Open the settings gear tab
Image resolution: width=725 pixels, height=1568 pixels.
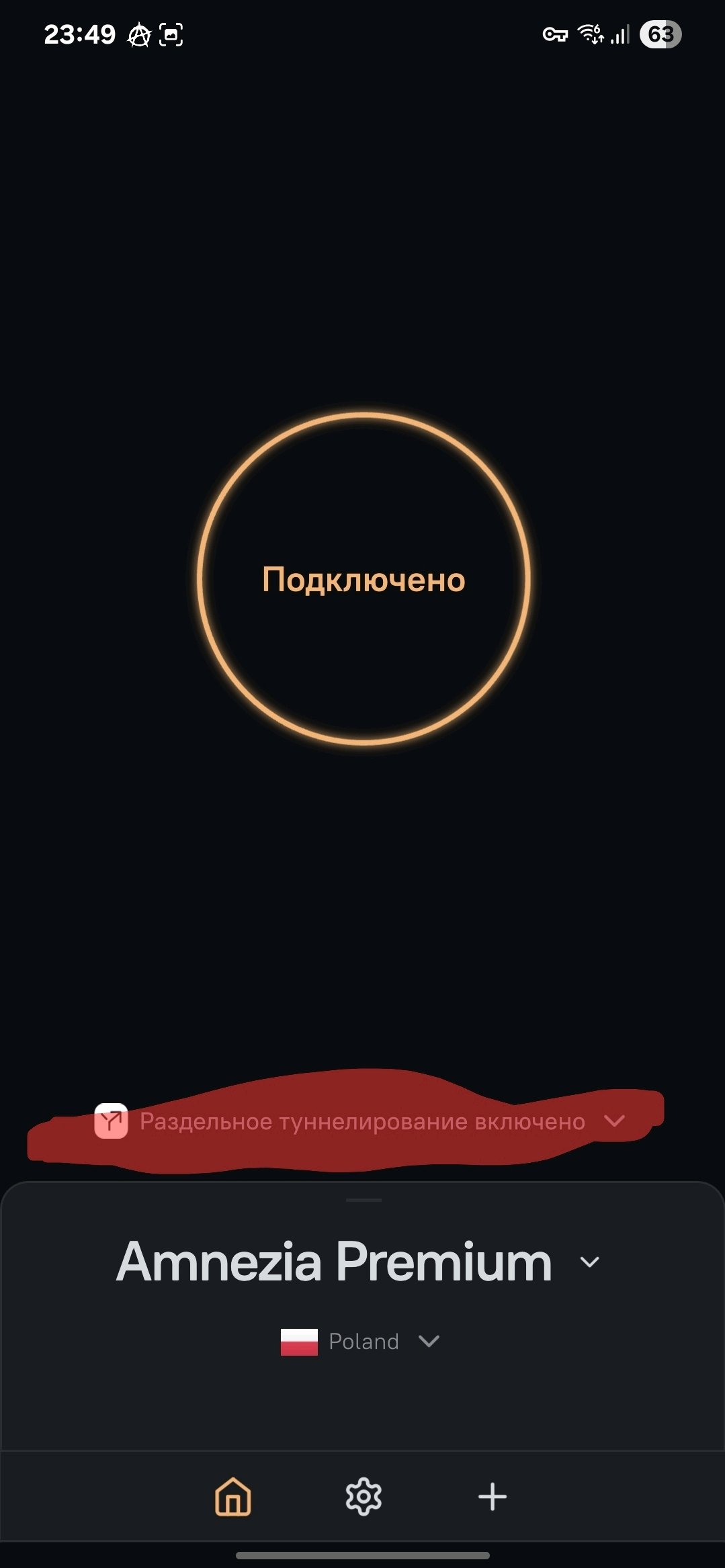point(364,1497)
